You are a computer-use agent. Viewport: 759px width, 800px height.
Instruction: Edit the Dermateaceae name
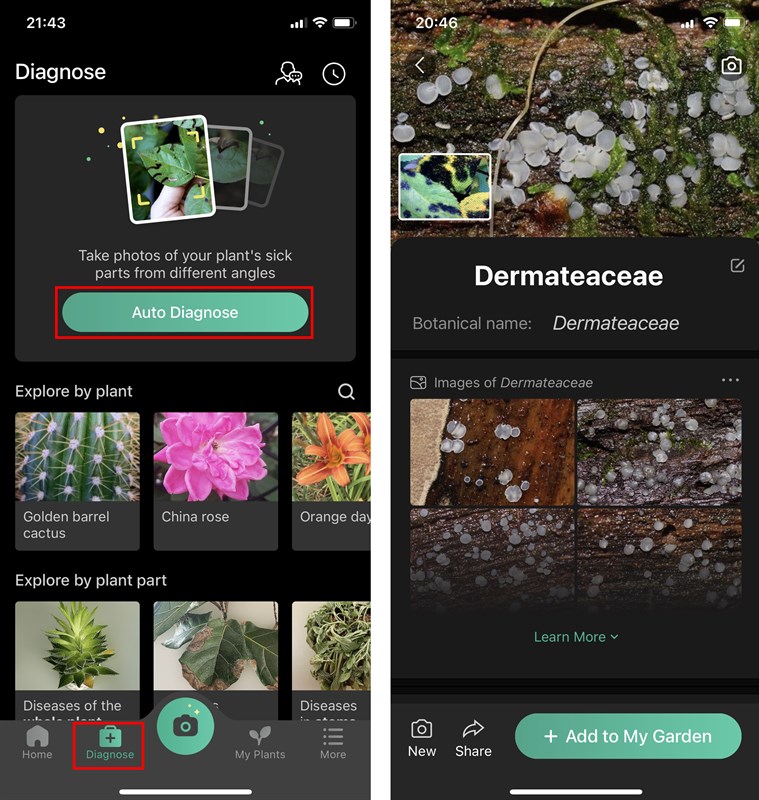(737, 265)
